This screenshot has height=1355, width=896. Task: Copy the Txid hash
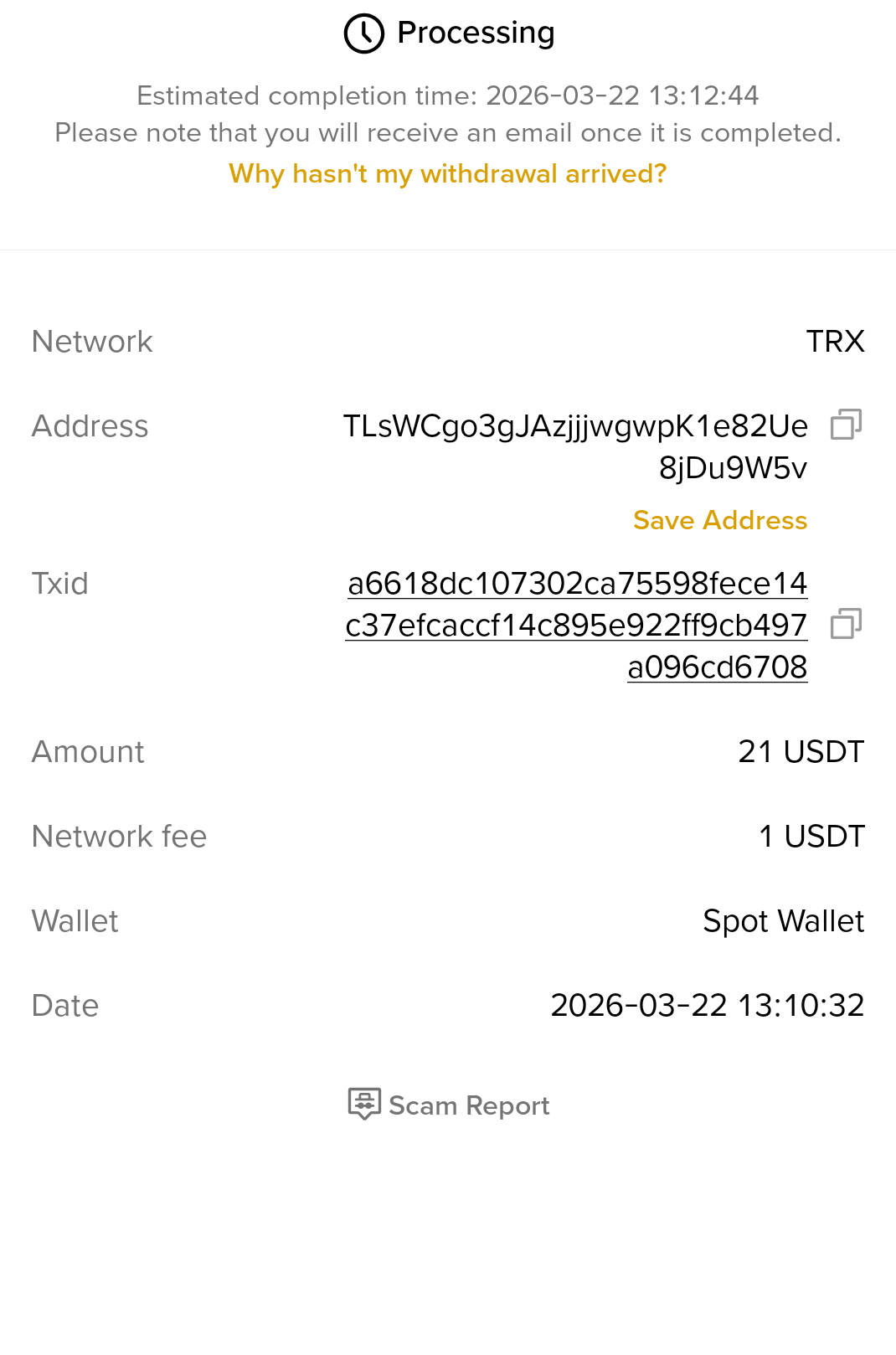[846, 624]
